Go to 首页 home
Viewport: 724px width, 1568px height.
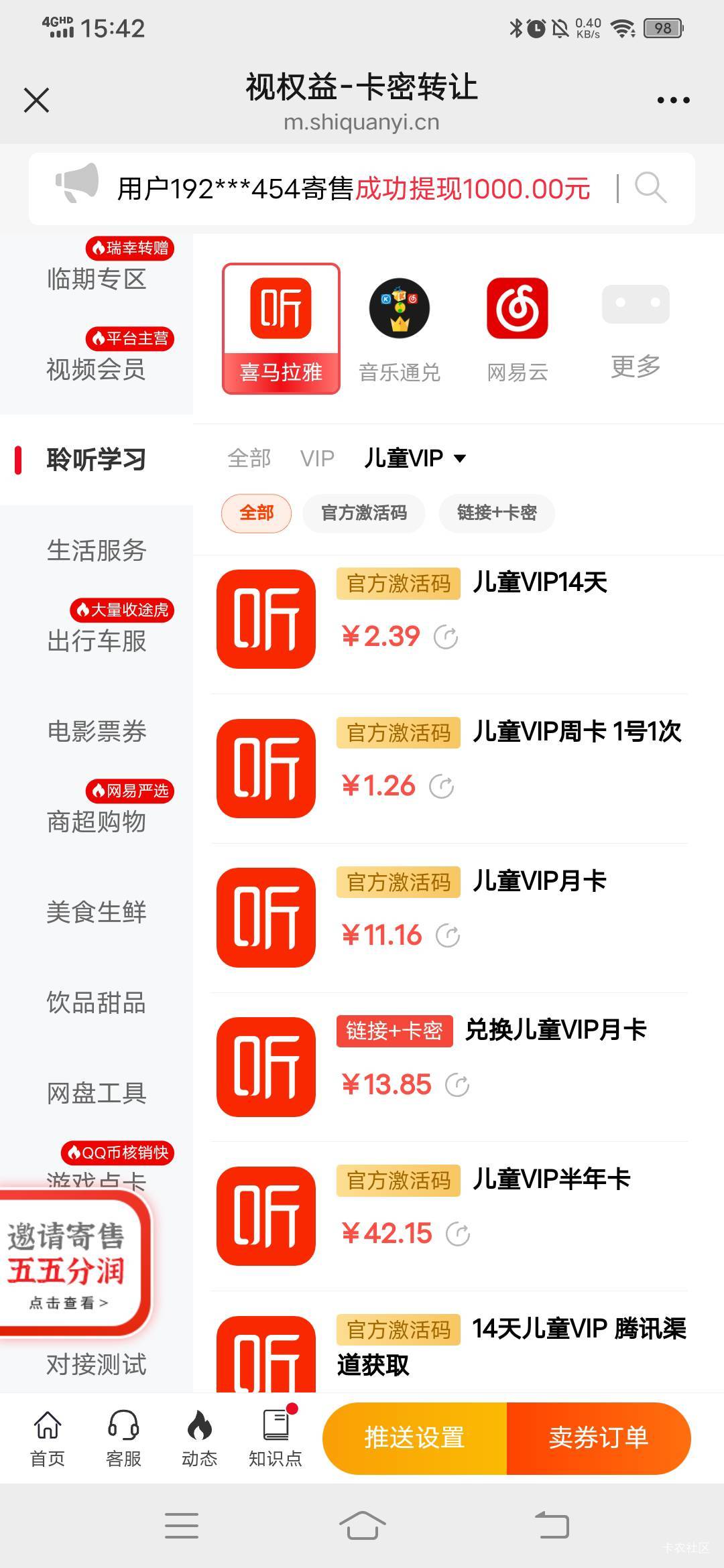(48, 1438)
